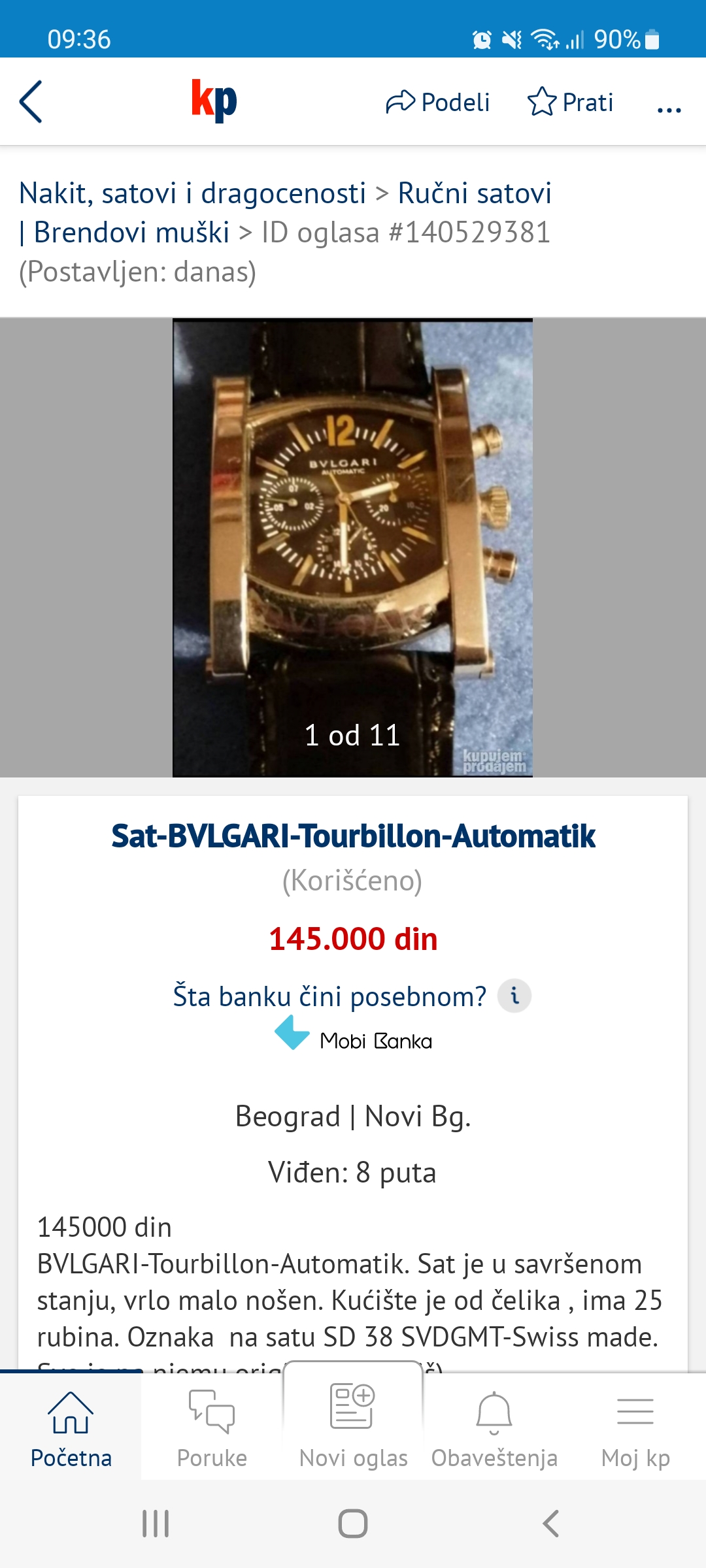This screenshot has height=1568, width=706.
Task: Share this ad via Podeli
Action: point(437,102)
